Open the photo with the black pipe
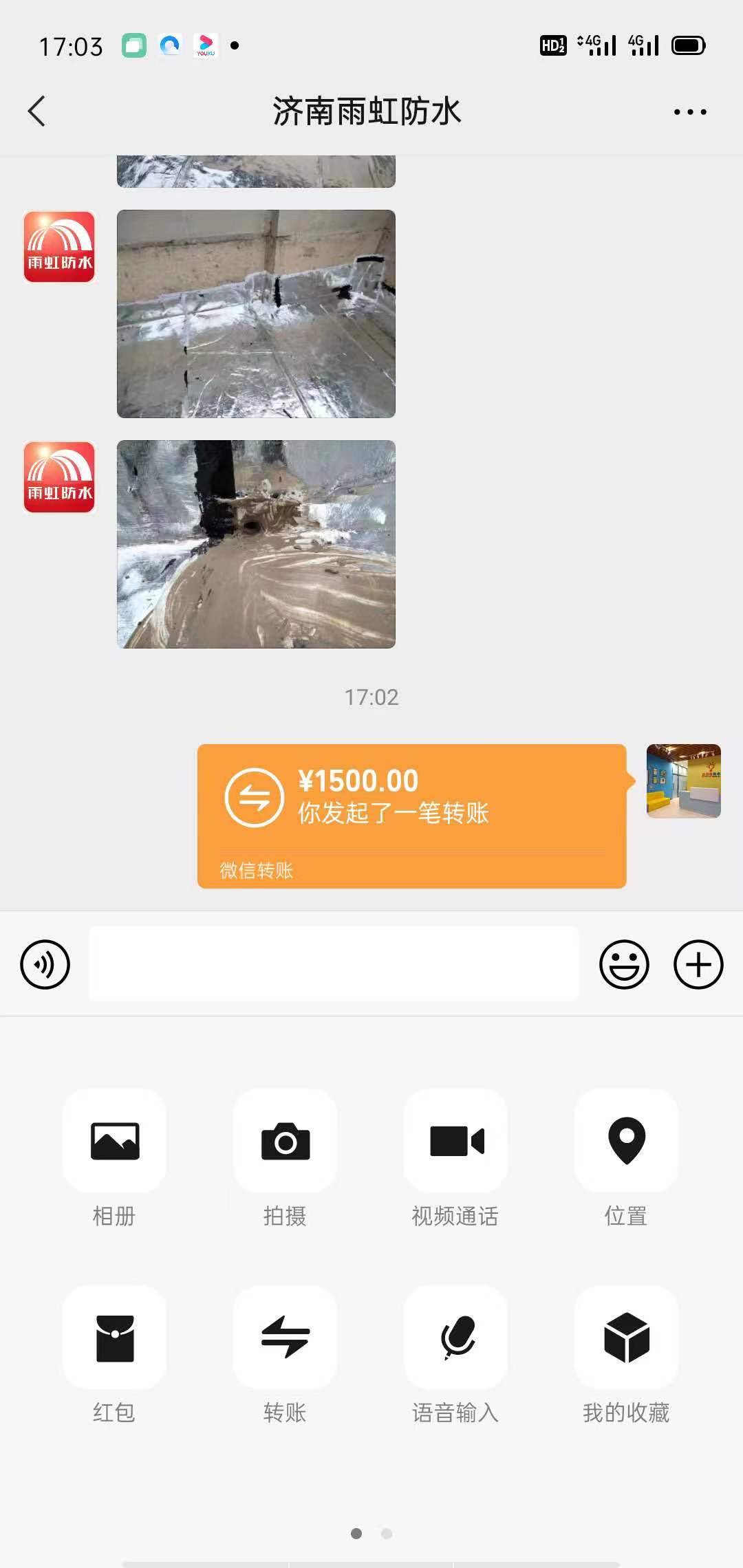This screenshot has width=743, height=1568. coord(256,544)
